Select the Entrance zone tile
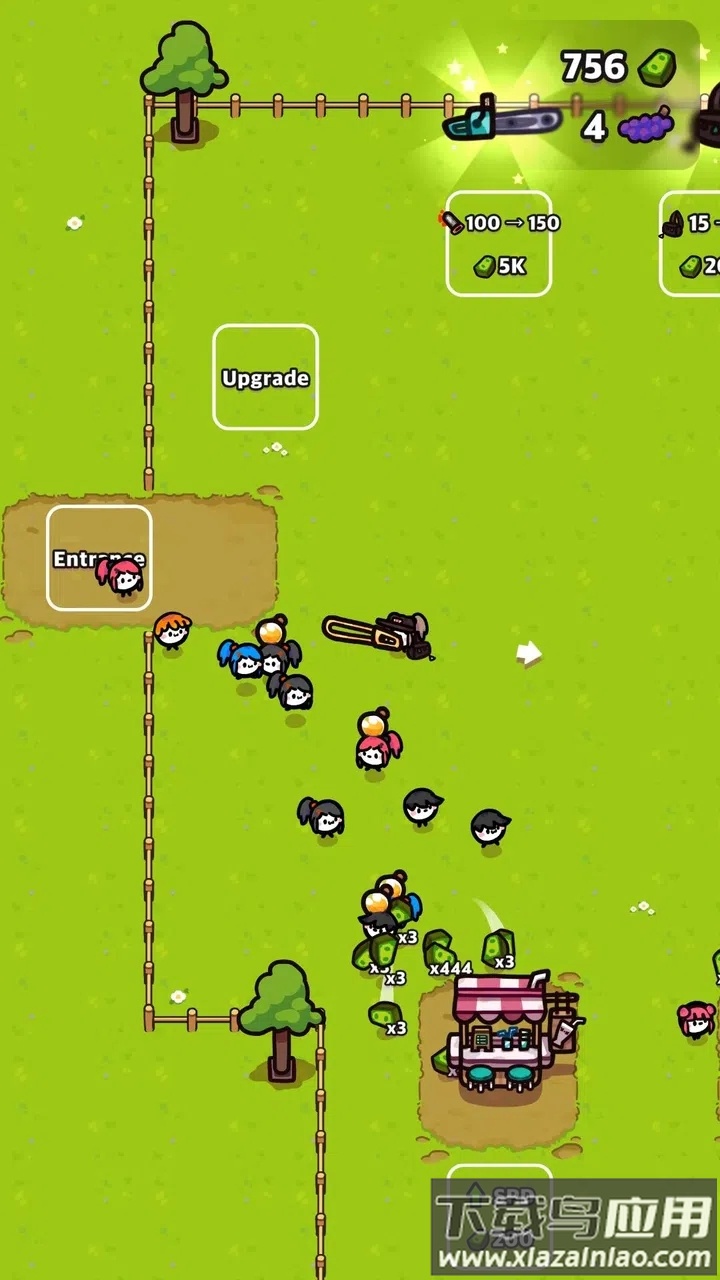The height and width of the screenshot is (1280, 720). (99, 557)
